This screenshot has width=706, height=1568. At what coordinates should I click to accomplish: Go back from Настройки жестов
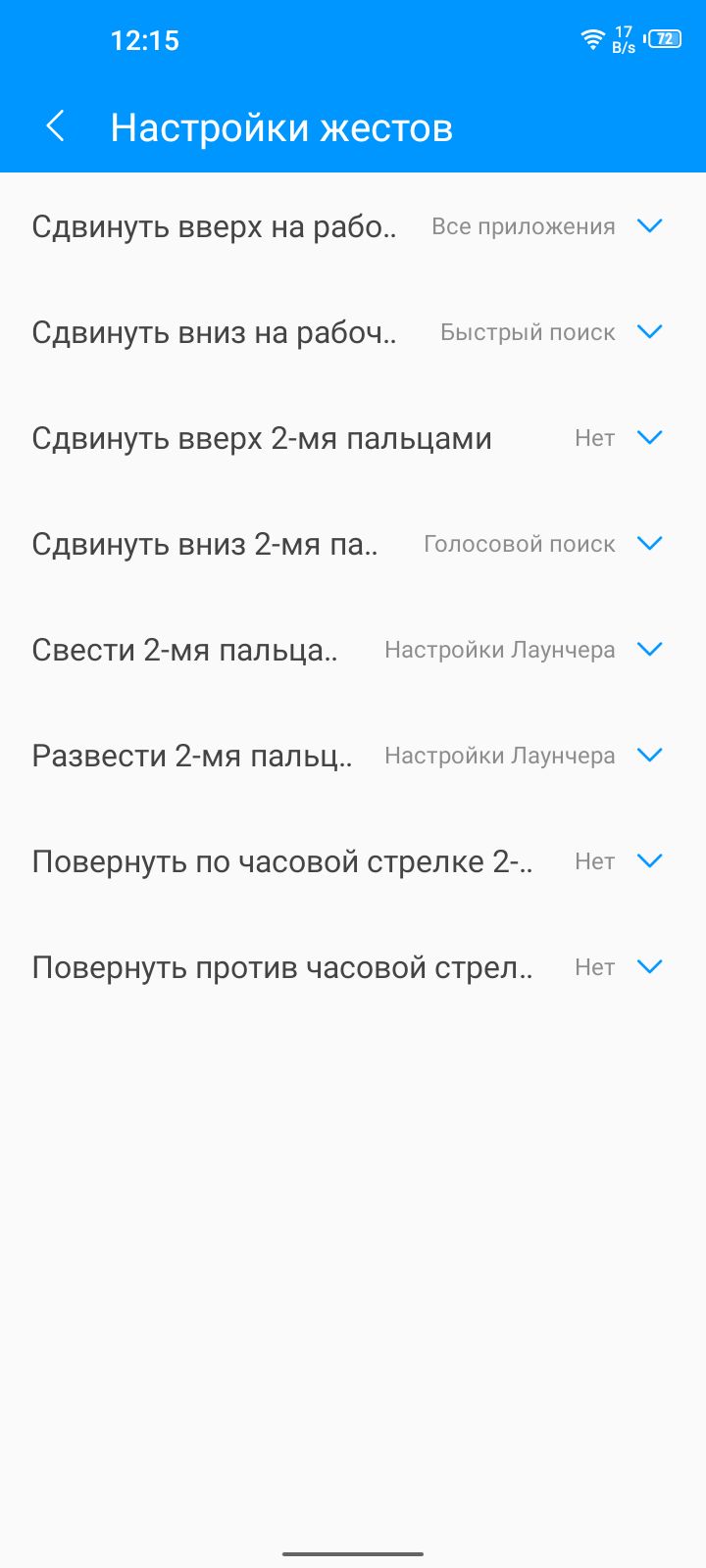pyautogui.click(x=56, y=126)
